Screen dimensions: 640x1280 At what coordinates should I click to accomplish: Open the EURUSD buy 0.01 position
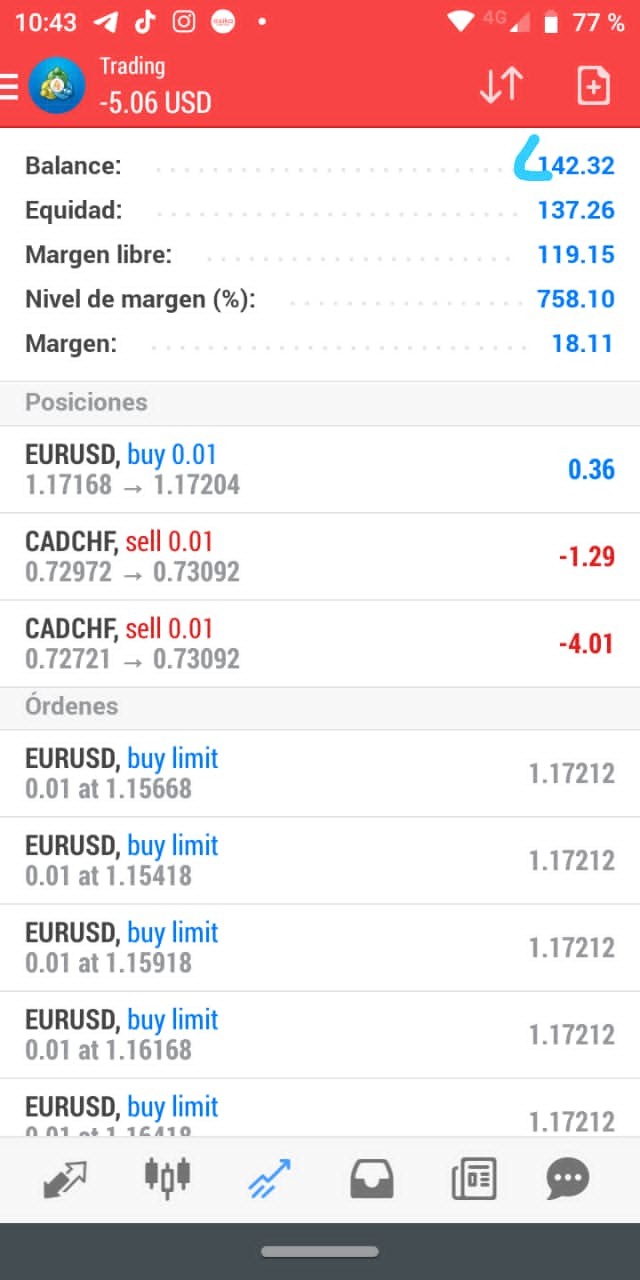coord(320,470)
